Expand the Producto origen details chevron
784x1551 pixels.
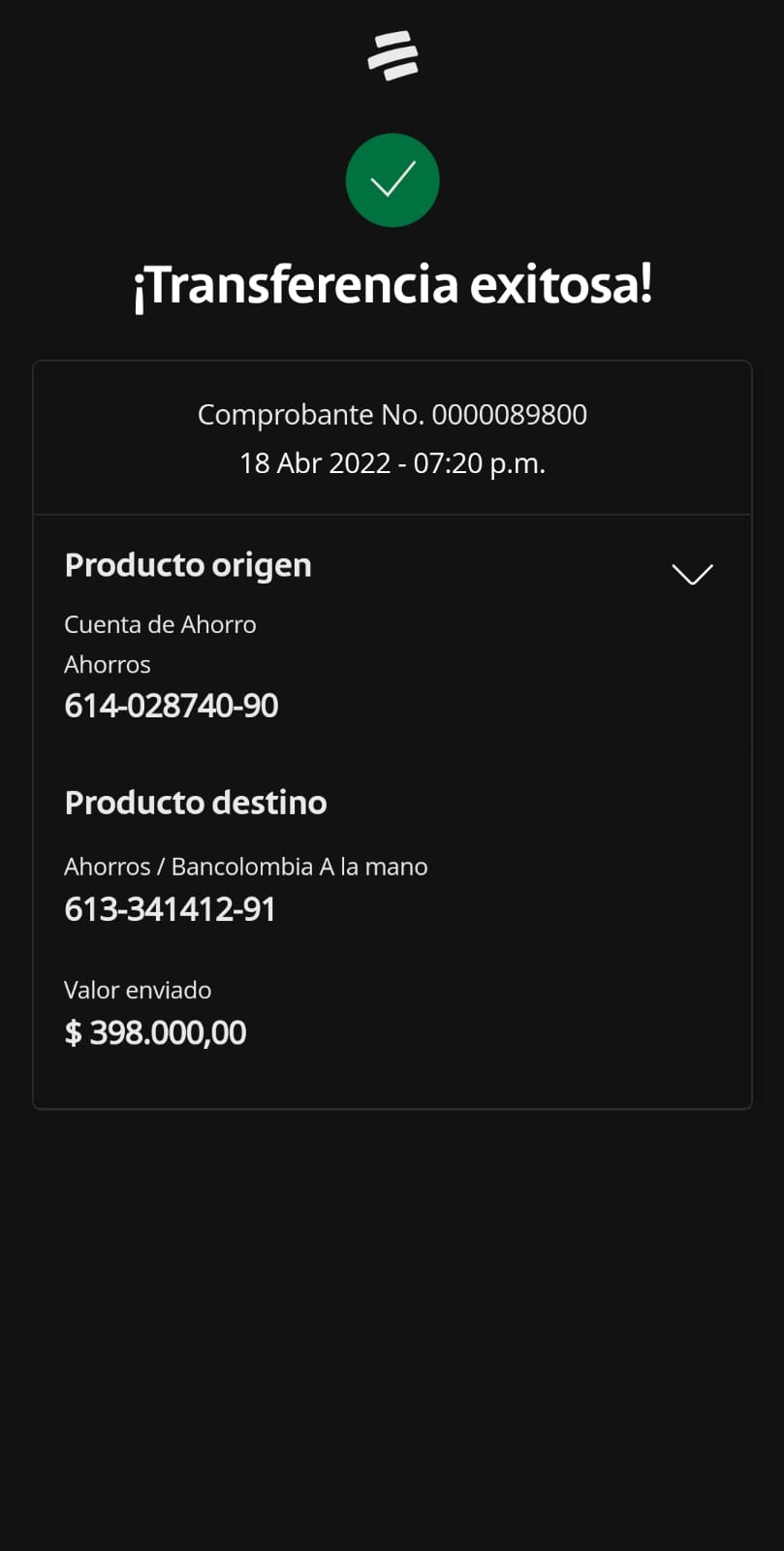click(692, 573)
